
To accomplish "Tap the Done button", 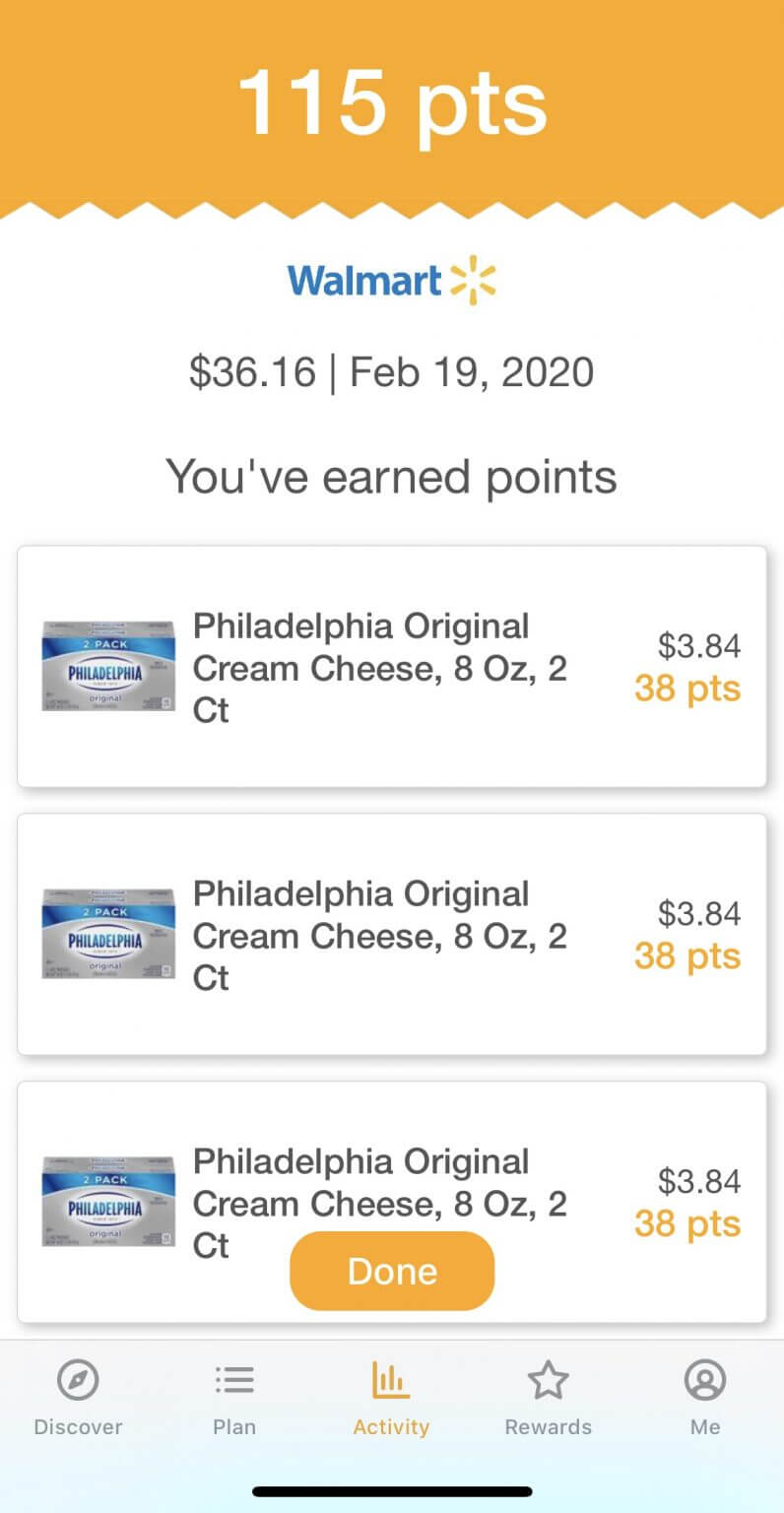I will point(392,1271).
